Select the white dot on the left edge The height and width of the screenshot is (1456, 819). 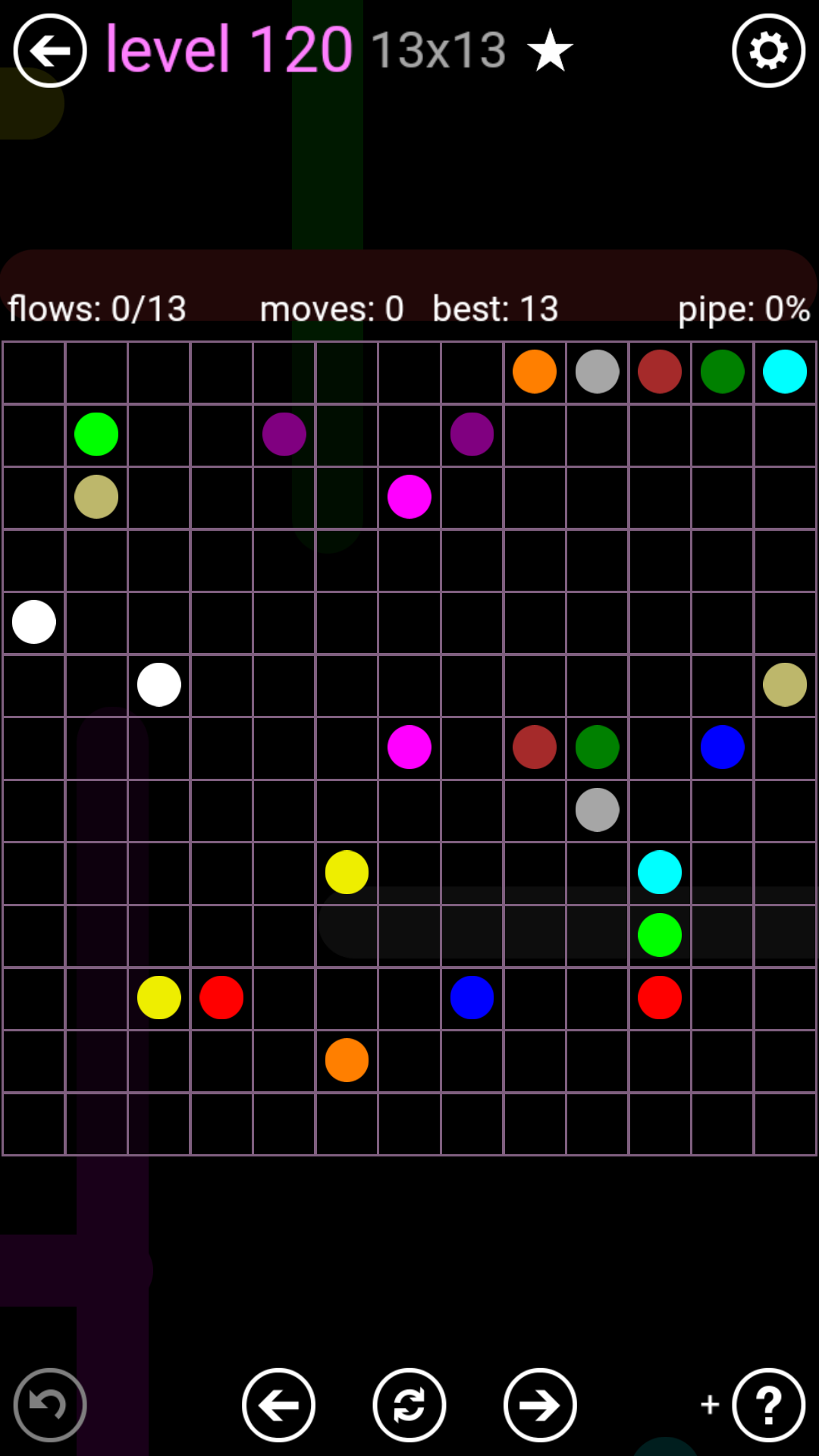(34, 622)
